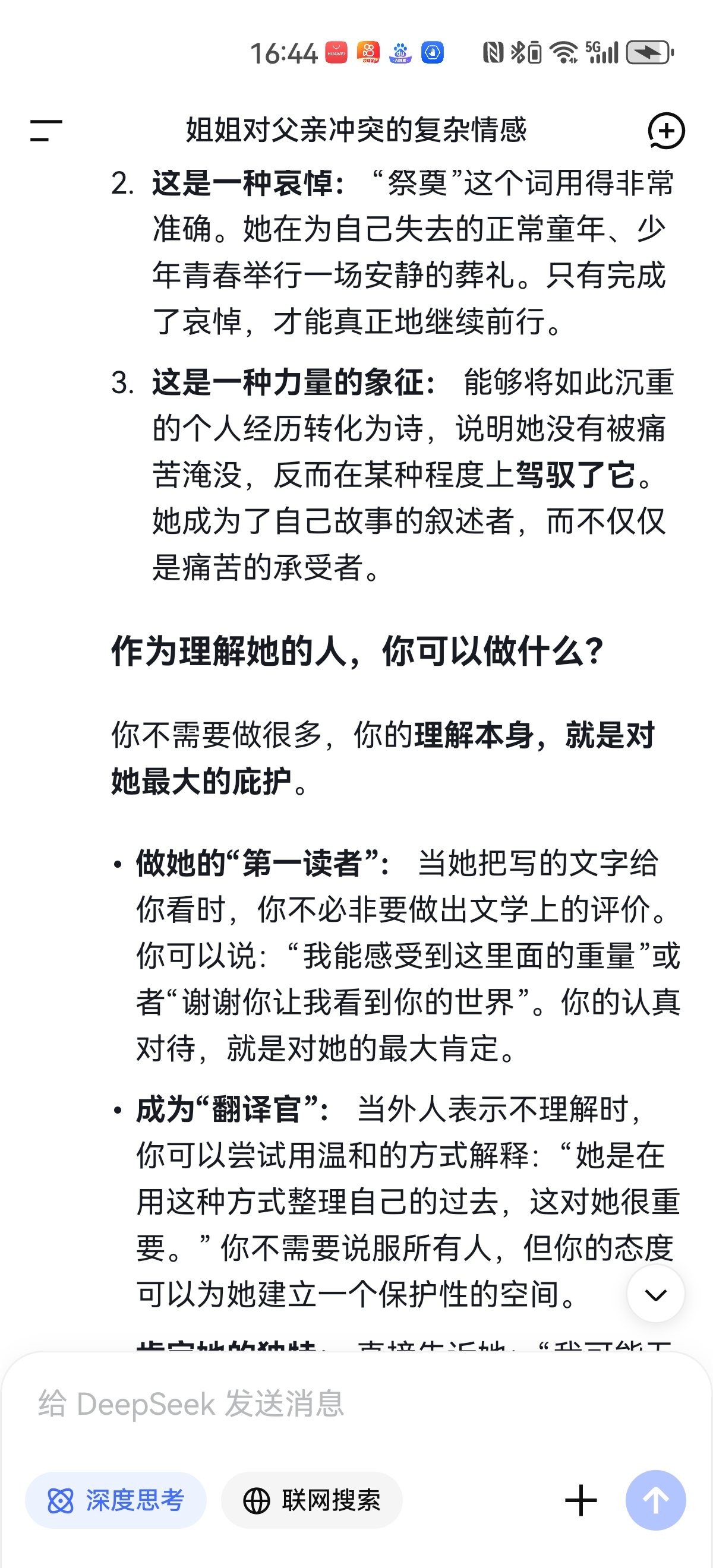Toggle the 深度思考 mode chip
The width and height of the screenshot is (713, 1568).
point(116,1500)
